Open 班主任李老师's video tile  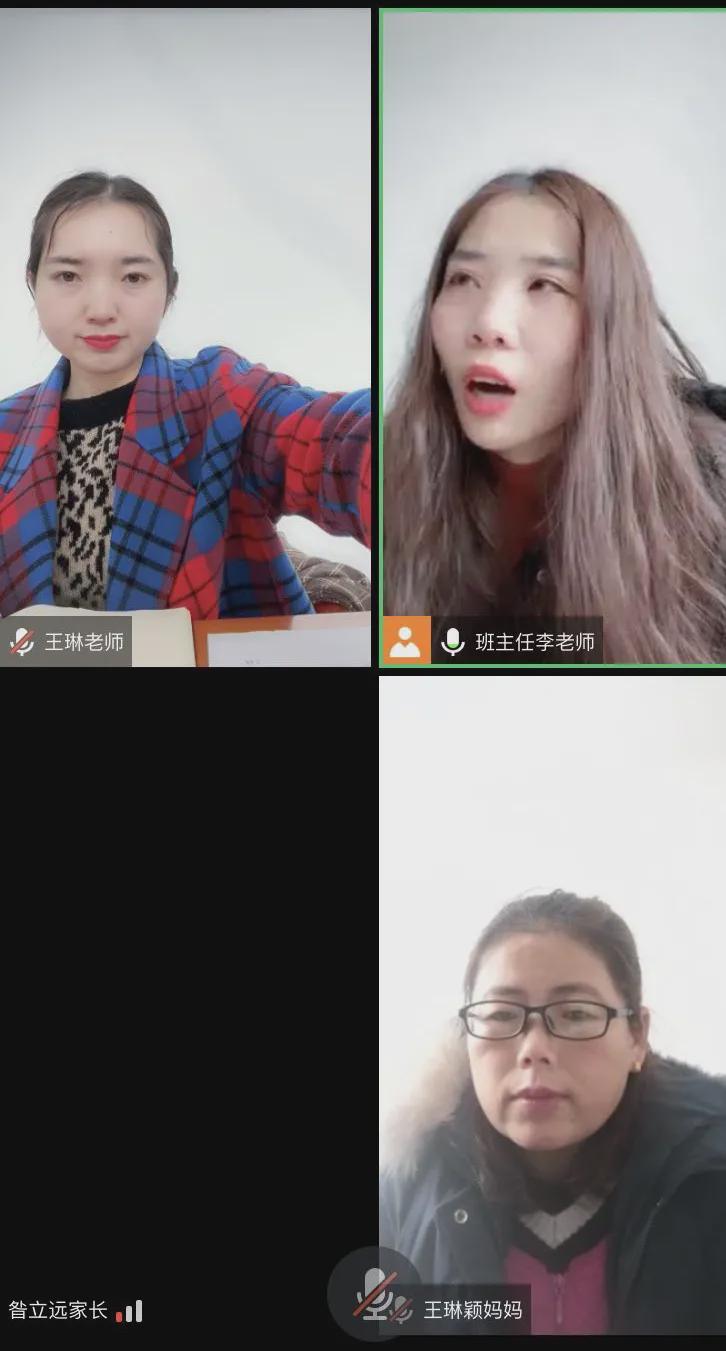553,337
